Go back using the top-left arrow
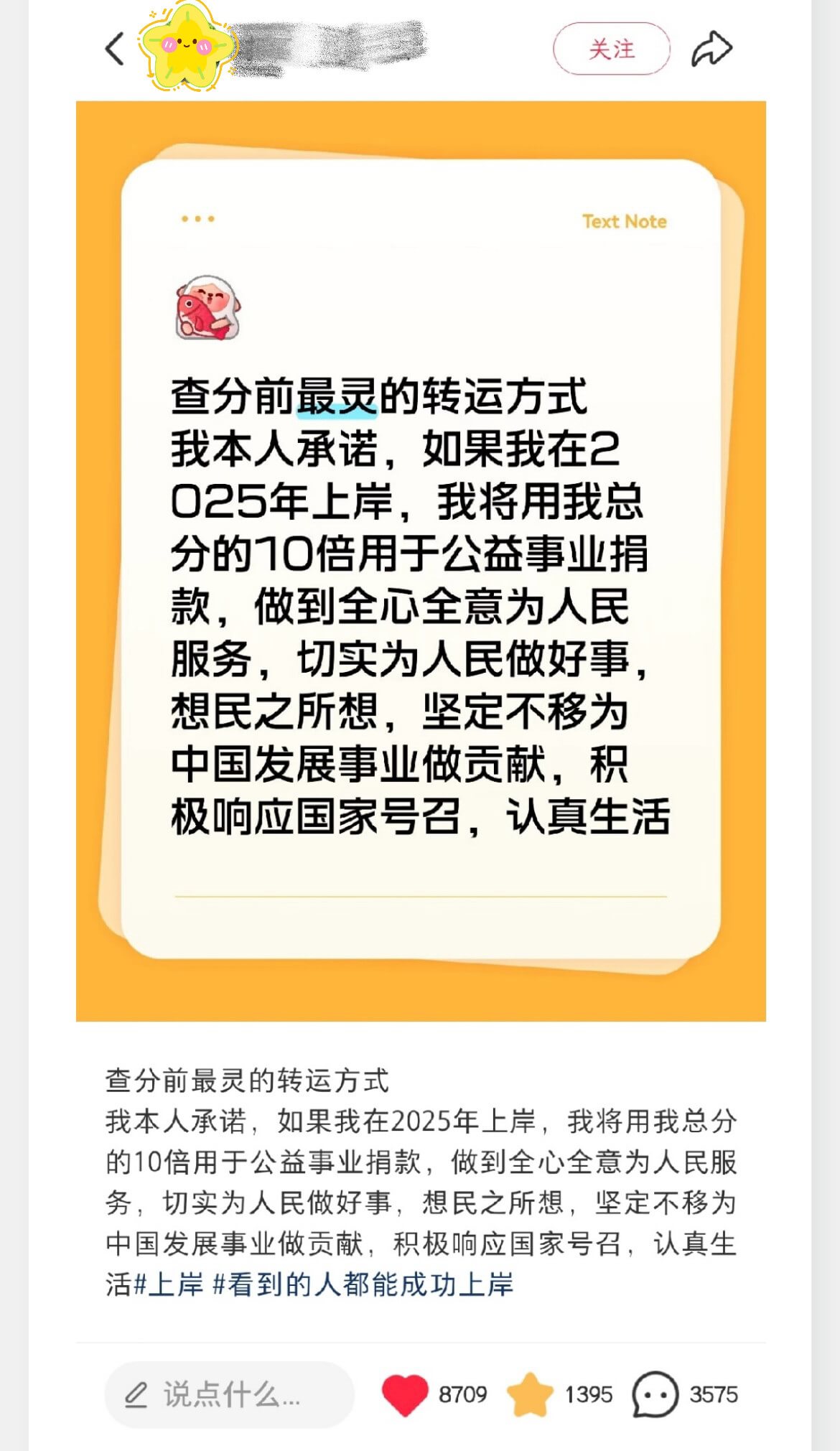This screenshot has height=1451, width=840. click(115, 50)
